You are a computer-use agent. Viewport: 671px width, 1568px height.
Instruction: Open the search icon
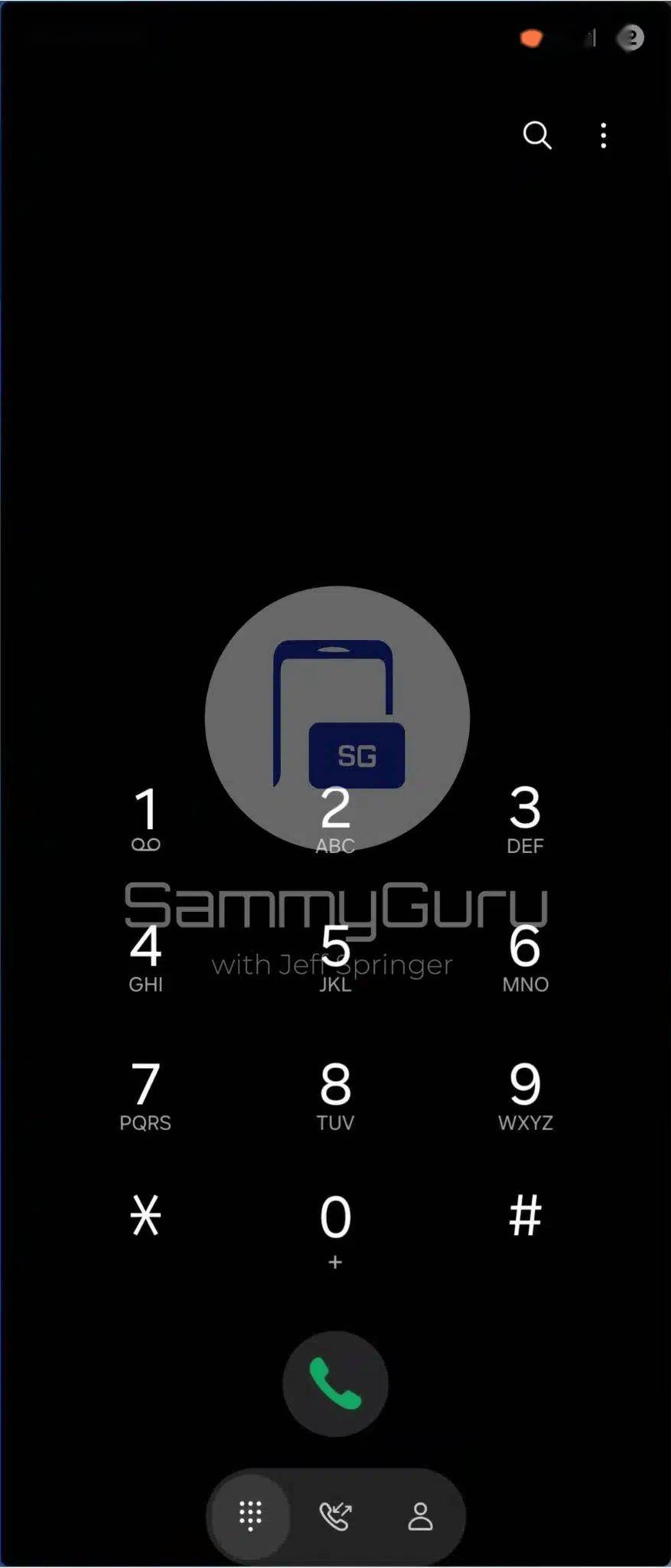pyautogui.click(x=536, y=136)
